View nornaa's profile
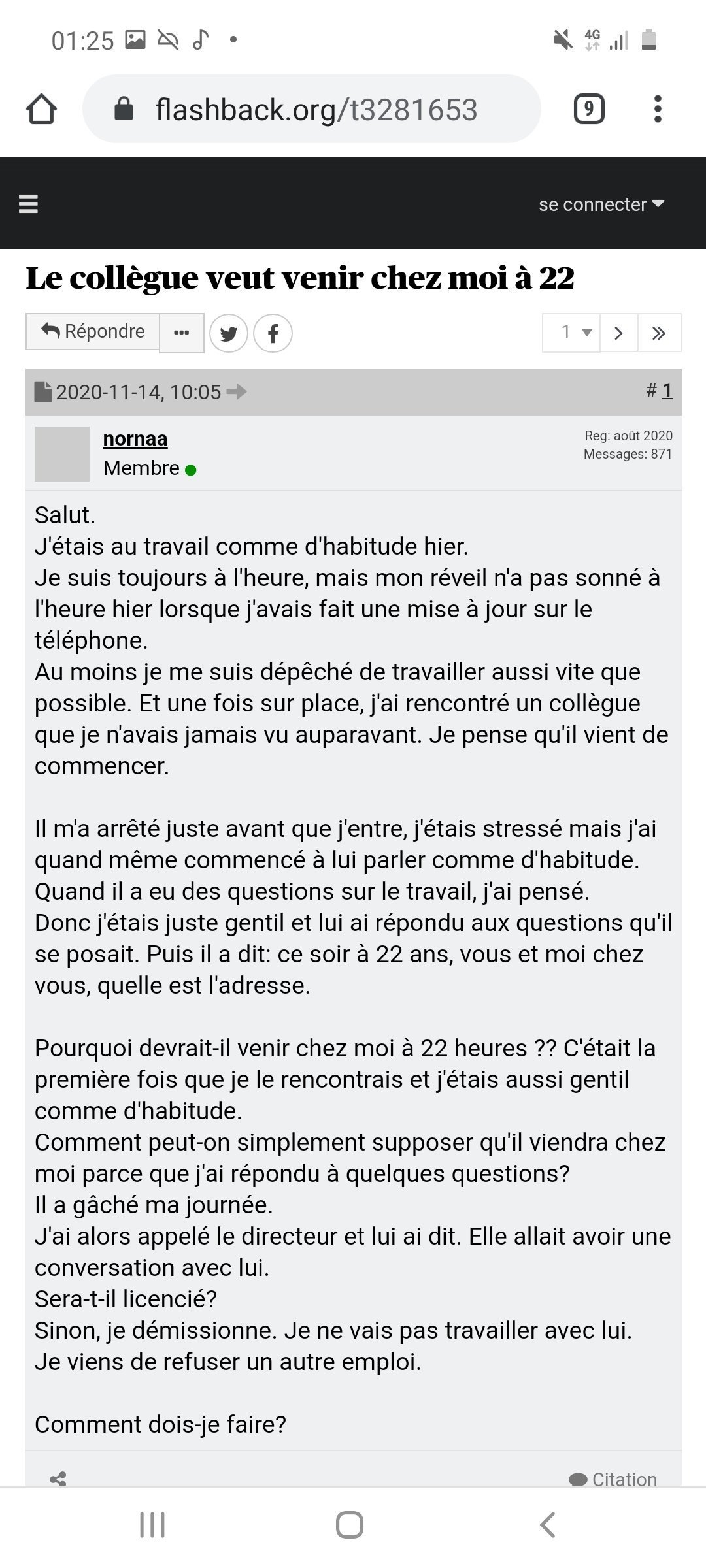 click(x=135, y=438)
